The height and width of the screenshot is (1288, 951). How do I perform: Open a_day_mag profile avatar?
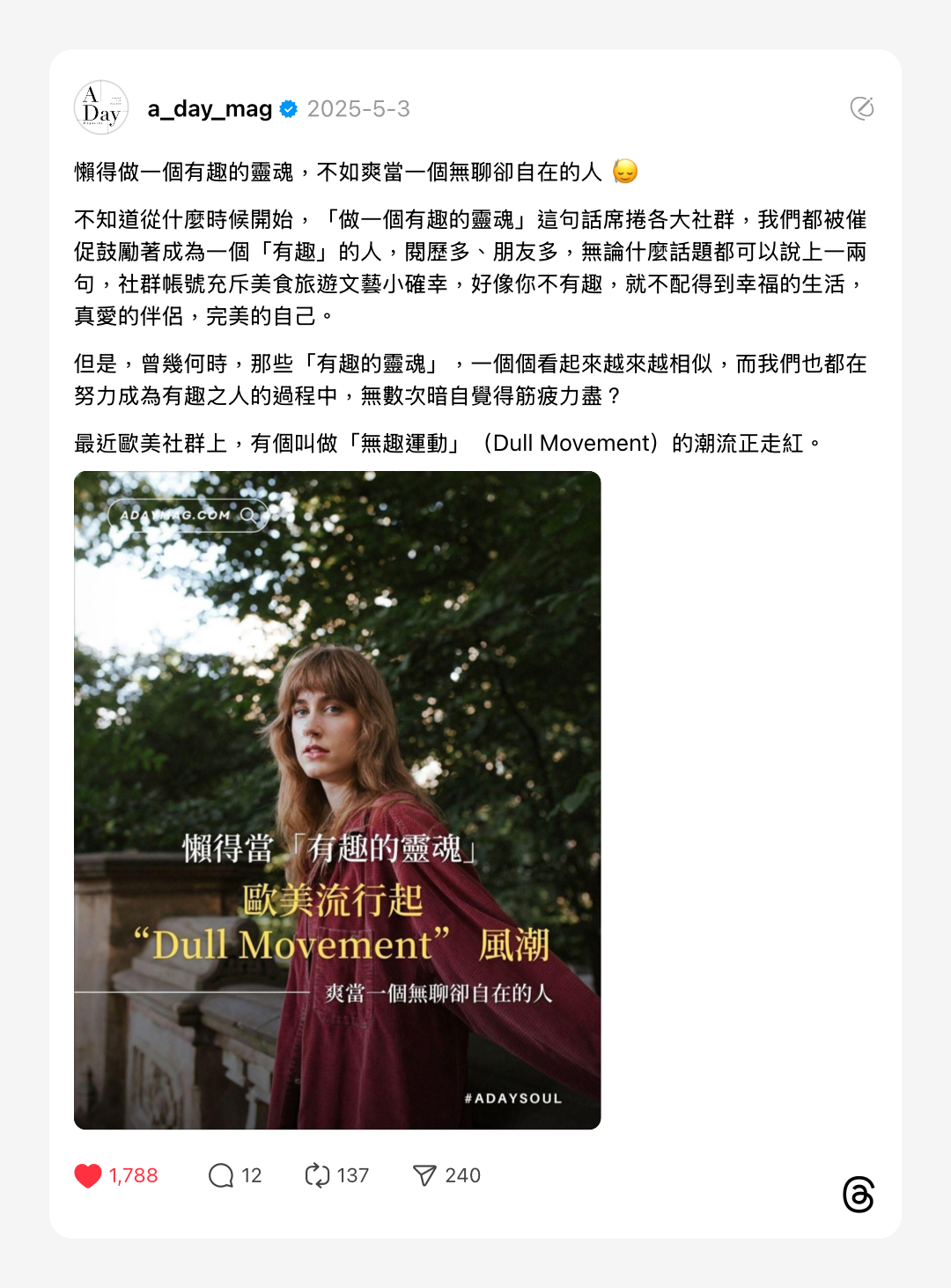pyautogui.click(x=101, y=107)
